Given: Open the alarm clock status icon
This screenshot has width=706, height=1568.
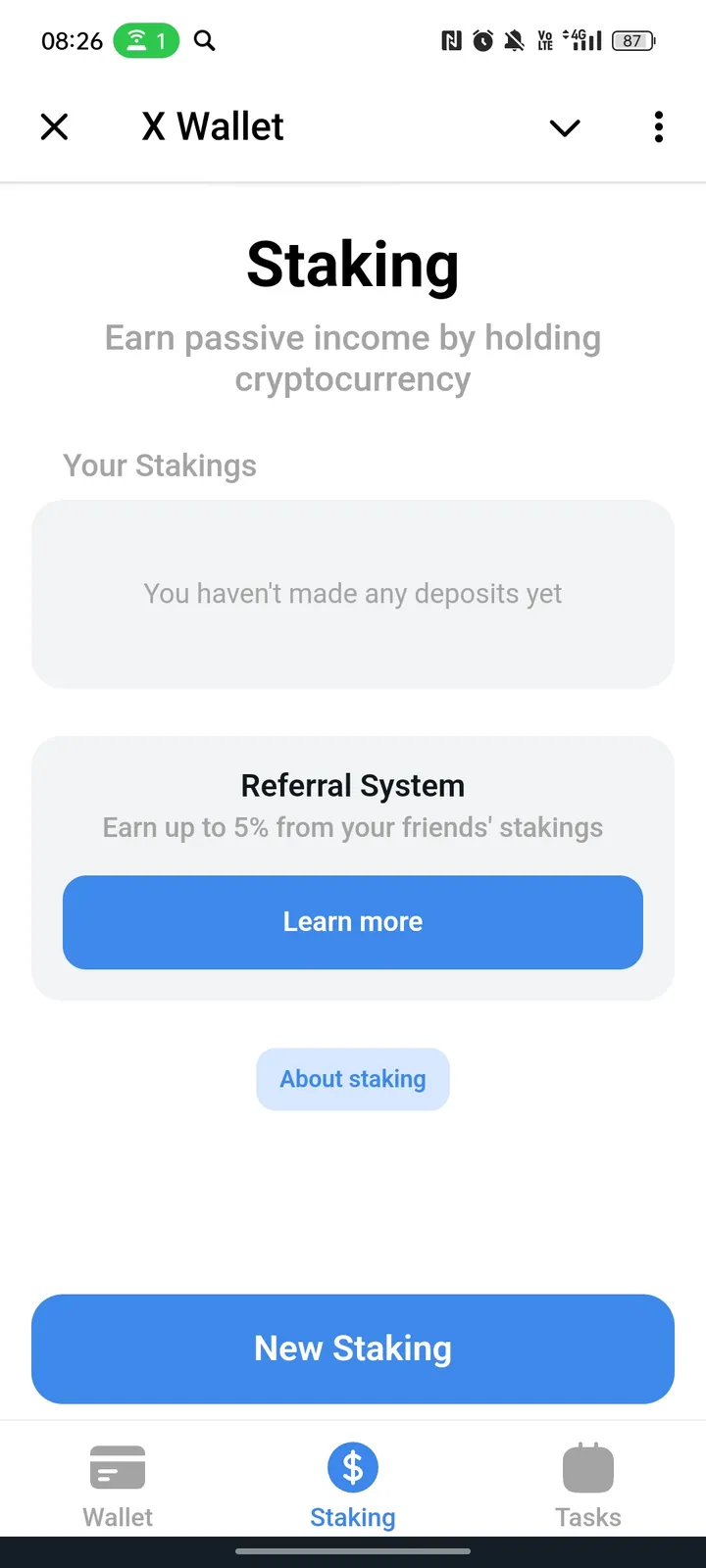Looking at the screenshot, I should pyautogui.click(x=481, y=40).
